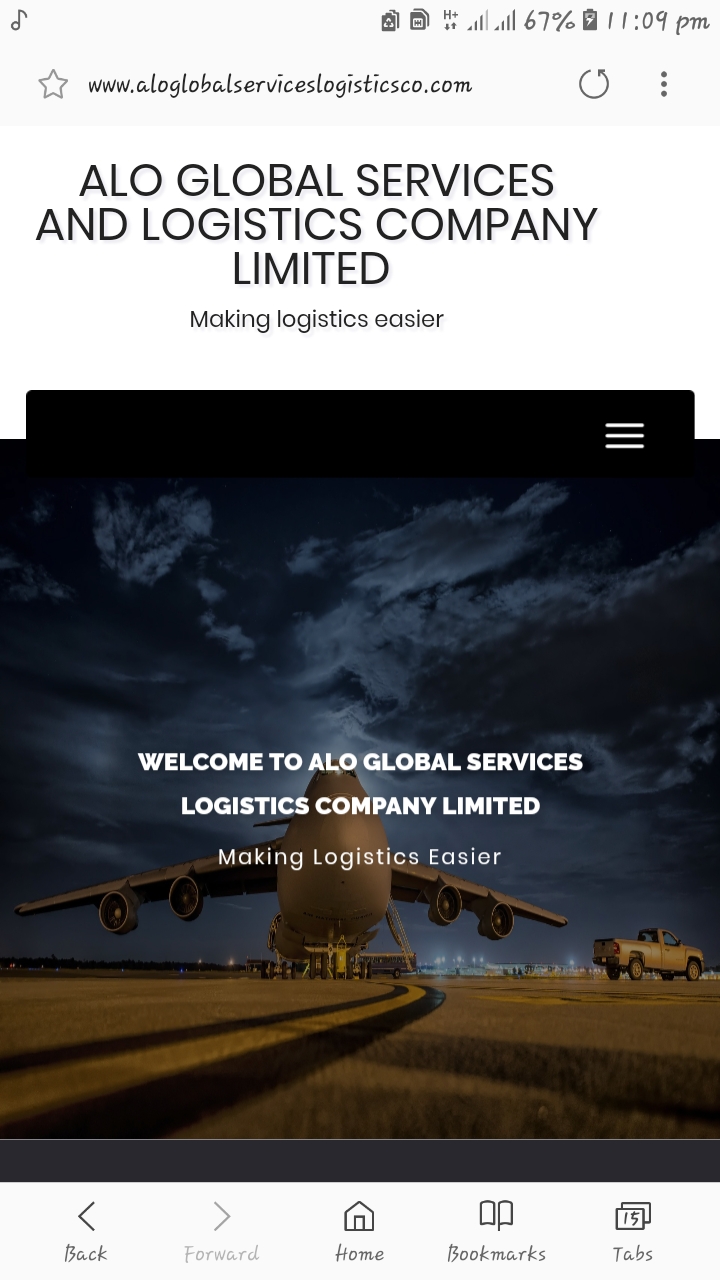Open the site's hamburger navigation menu
The image size is (720, 1280).
click(x=624, y=435)
